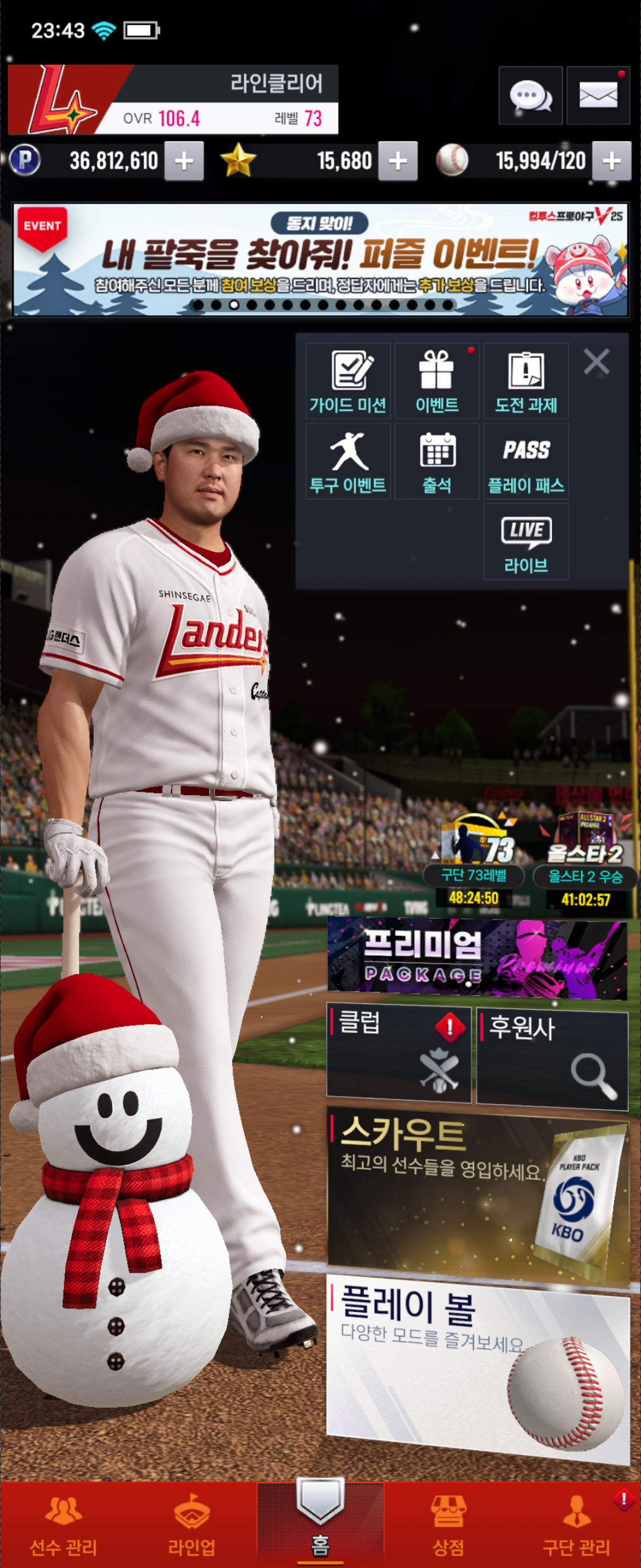Viewport: 641px width, 1568px height.
Task: Open the 프리미엄 PACKAGE banner
Action: 477,958
